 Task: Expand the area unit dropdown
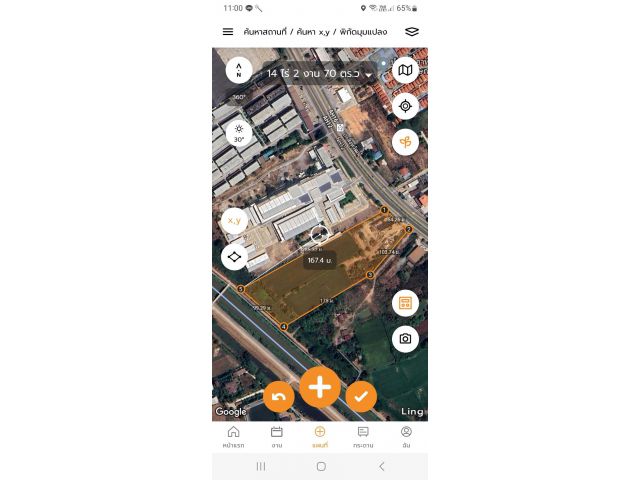coord(369,74)
